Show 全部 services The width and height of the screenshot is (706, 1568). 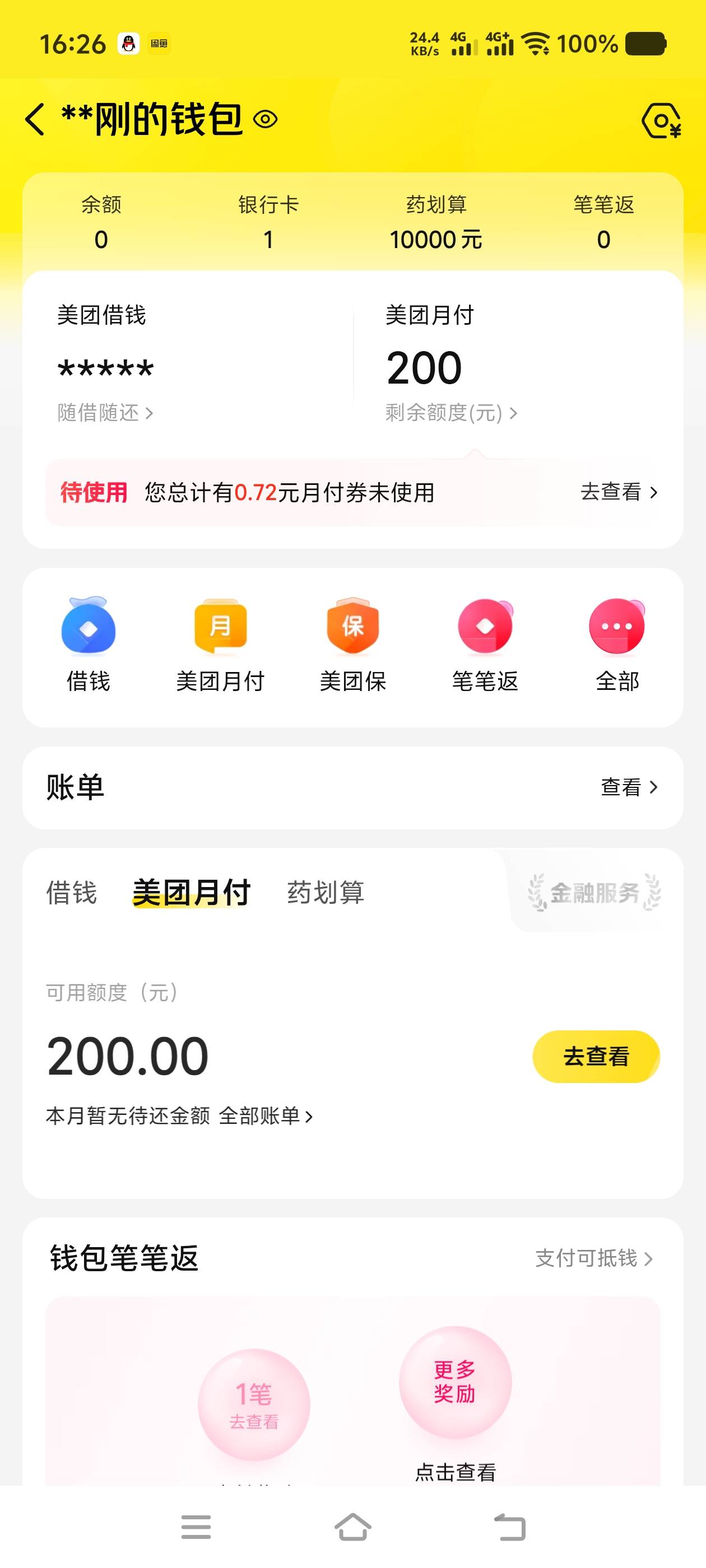(x=617, y=645)
